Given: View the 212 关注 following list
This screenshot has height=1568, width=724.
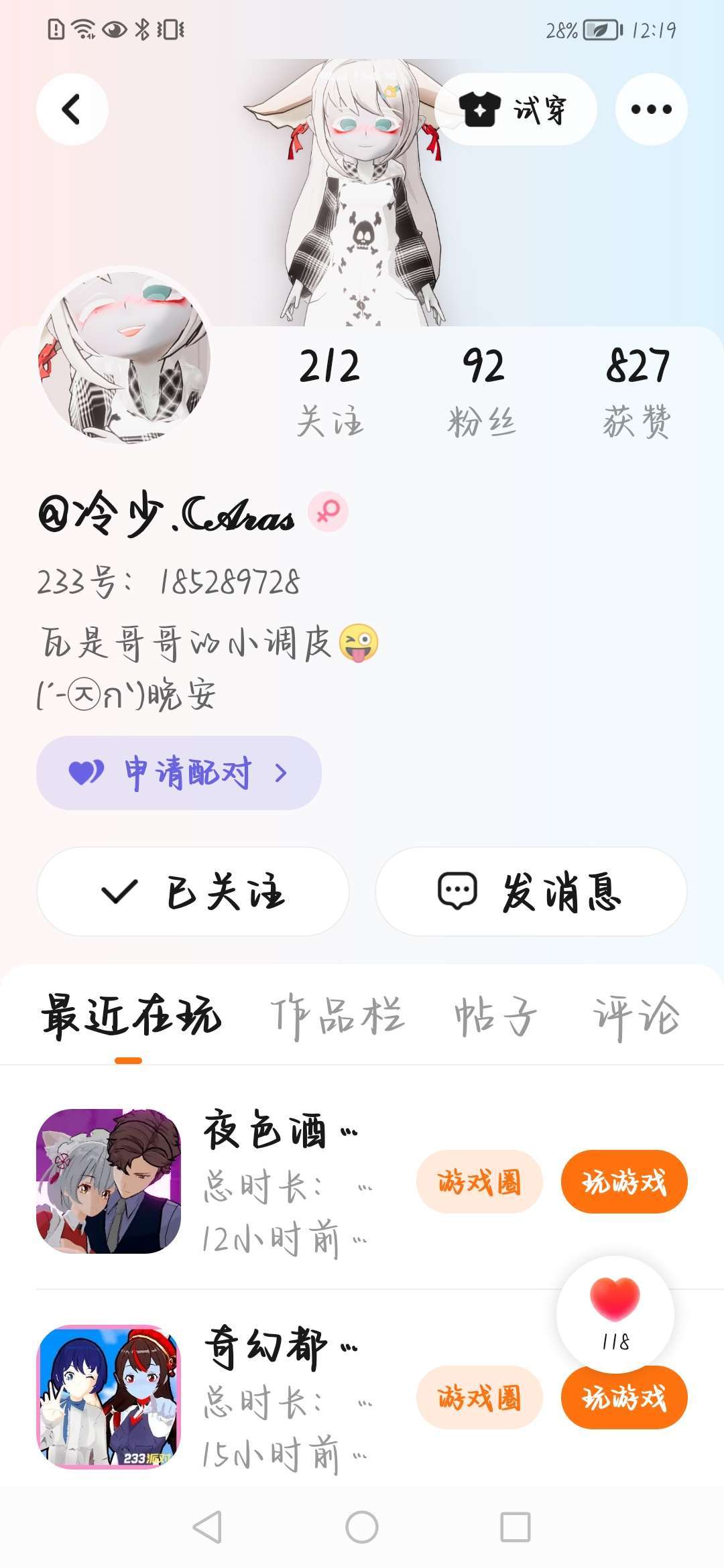Looking at the screenshot, I should 329,391.
